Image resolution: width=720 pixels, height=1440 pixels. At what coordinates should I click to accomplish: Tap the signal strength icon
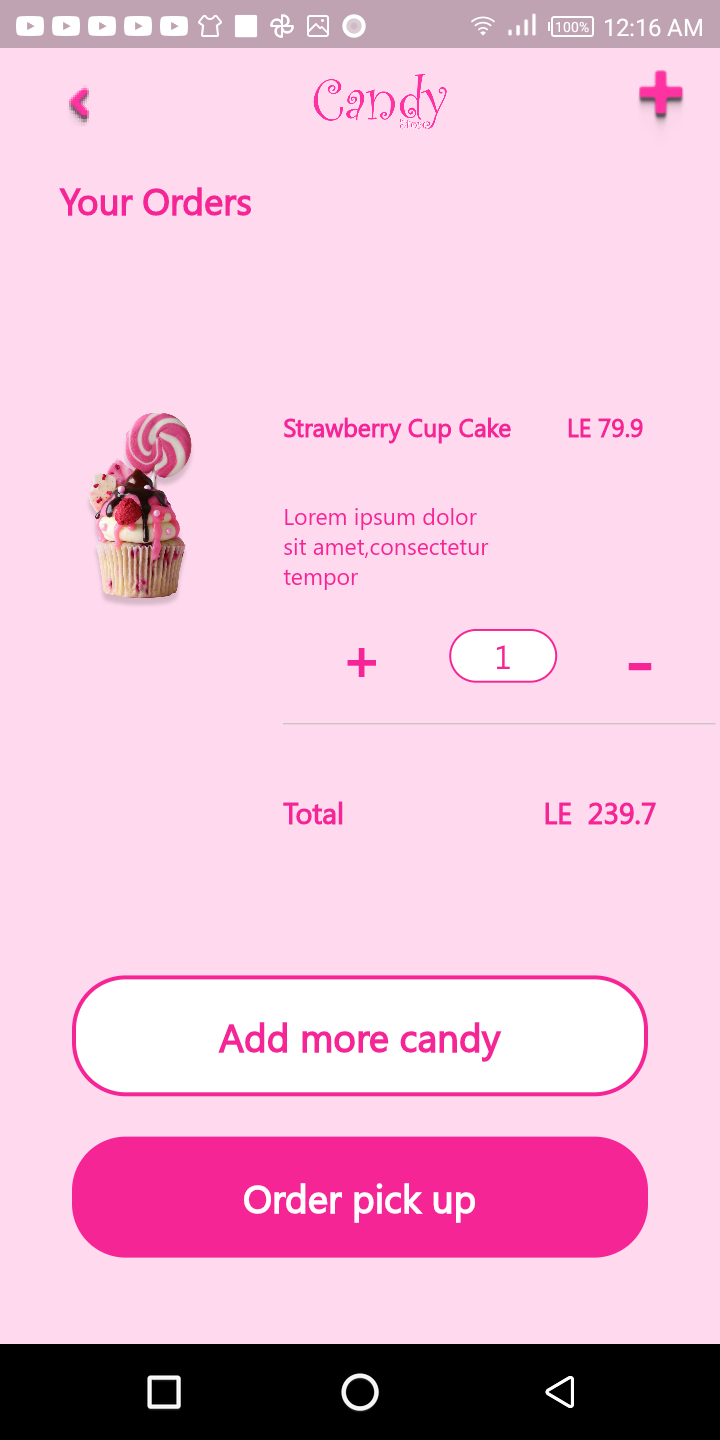[521, 25]
